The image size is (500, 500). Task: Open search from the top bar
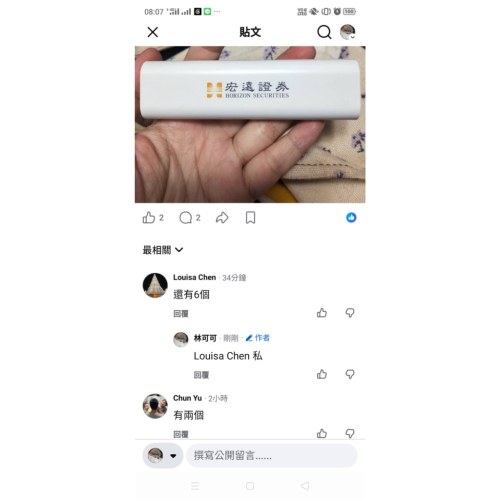pyautogui.click(x=324, y=32)
